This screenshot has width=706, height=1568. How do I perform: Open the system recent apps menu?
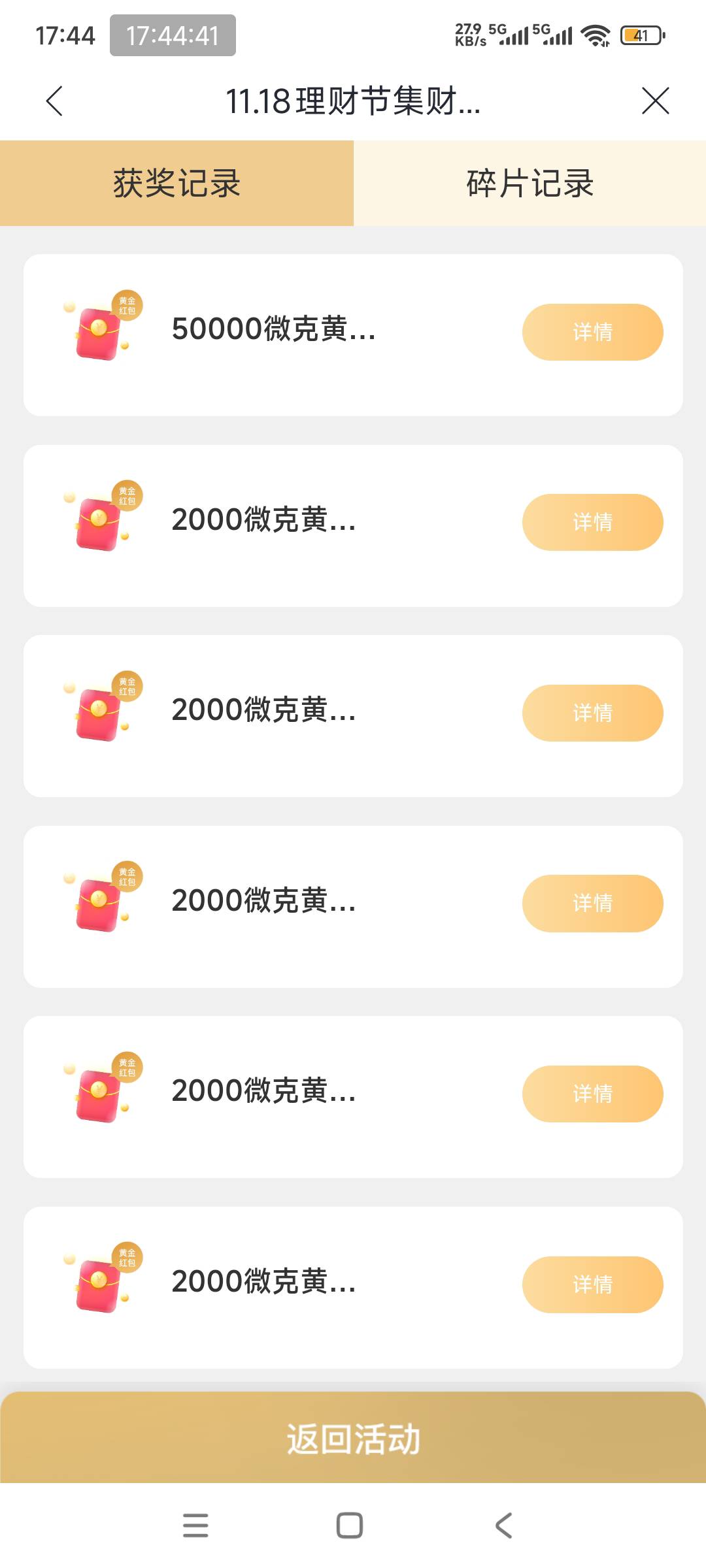(x=195, y=1526)
